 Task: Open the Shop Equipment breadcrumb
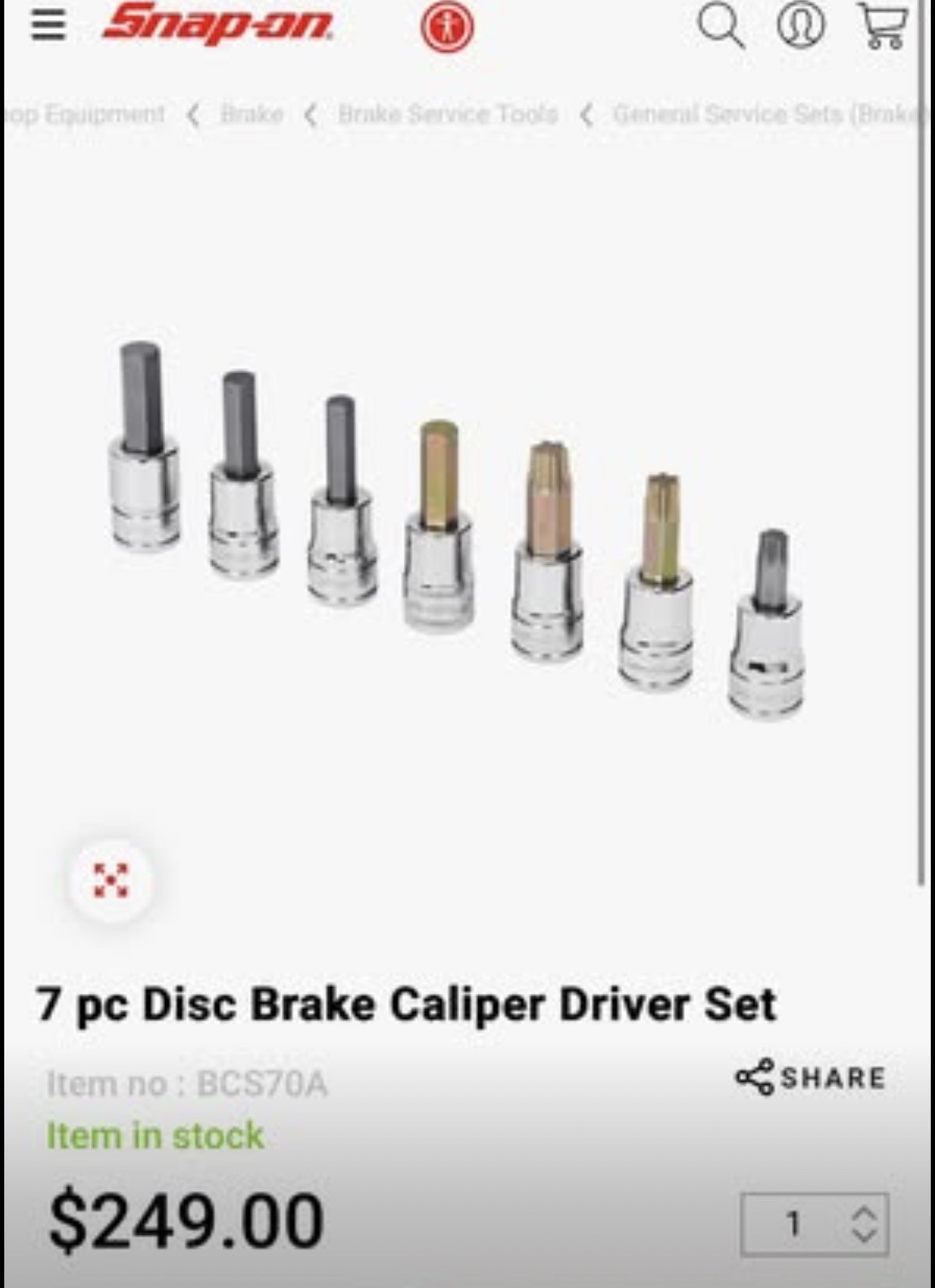[84, 114]
